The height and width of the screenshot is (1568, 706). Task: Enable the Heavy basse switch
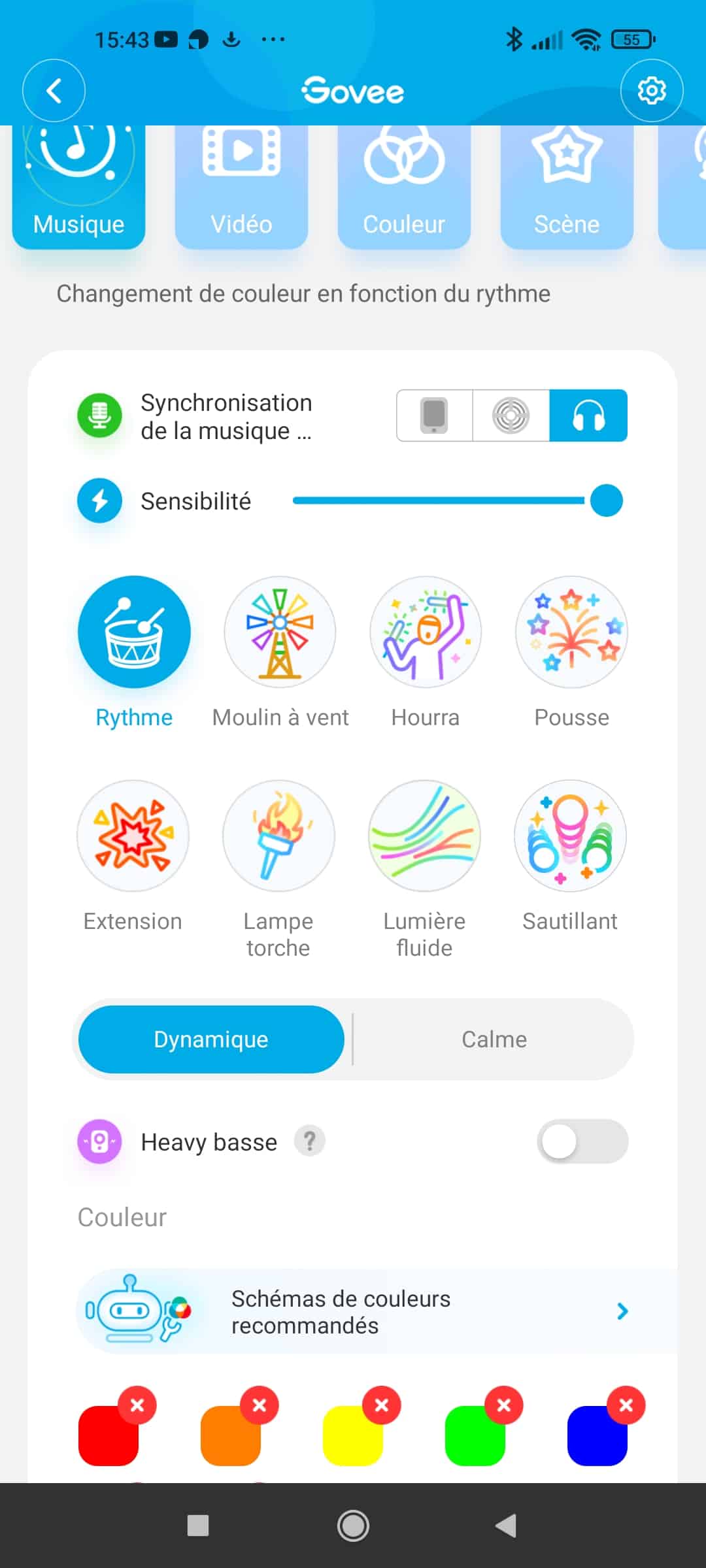pyautogui.click(x=582, y=1141)
